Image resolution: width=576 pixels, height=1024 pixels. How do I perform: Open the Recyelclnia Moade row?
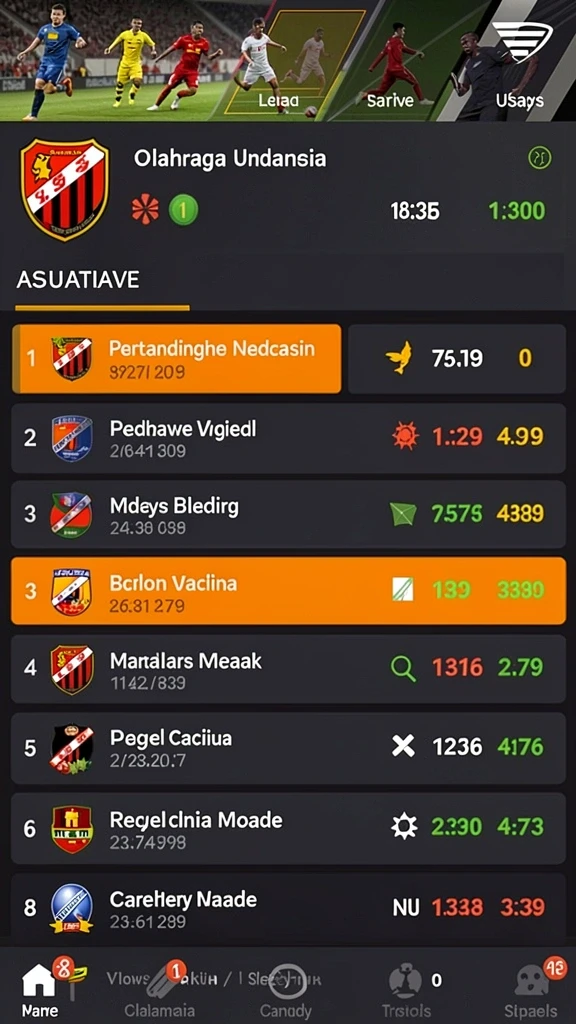click(288, 828)
